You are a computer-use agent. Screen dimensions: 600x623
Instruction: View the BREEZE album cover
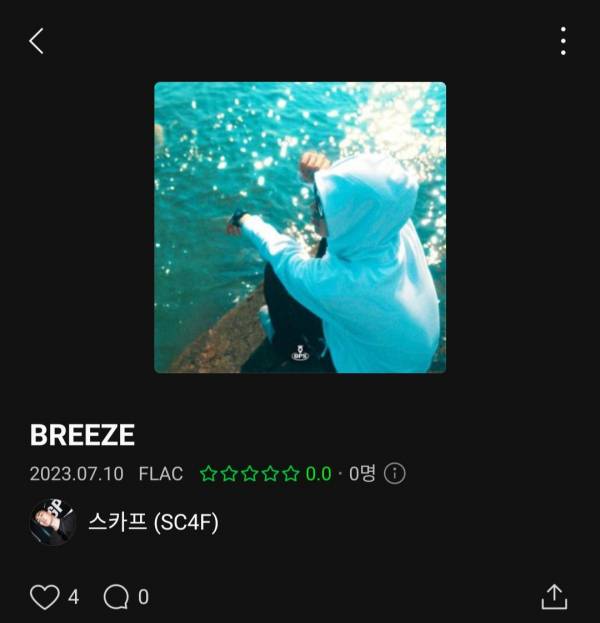(300, 227)
